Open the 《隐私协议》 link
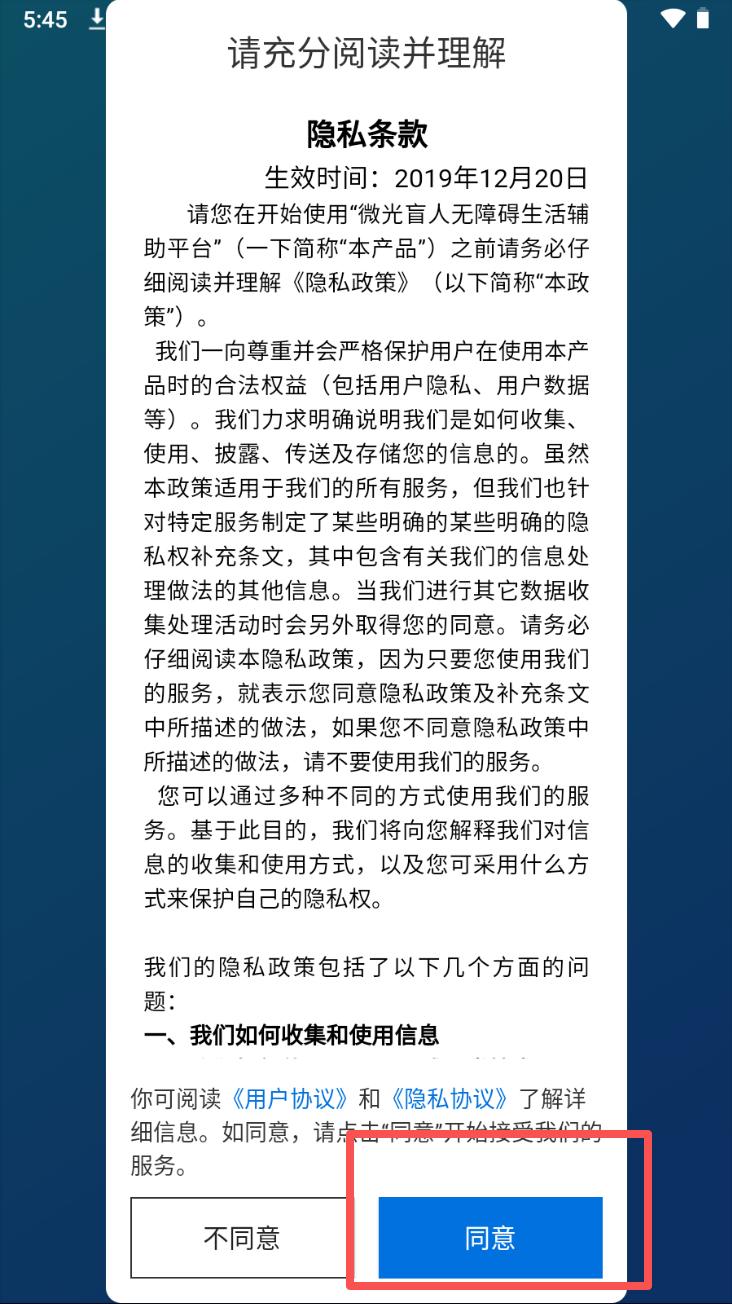732x1304 pixels. coord(449,1098)
